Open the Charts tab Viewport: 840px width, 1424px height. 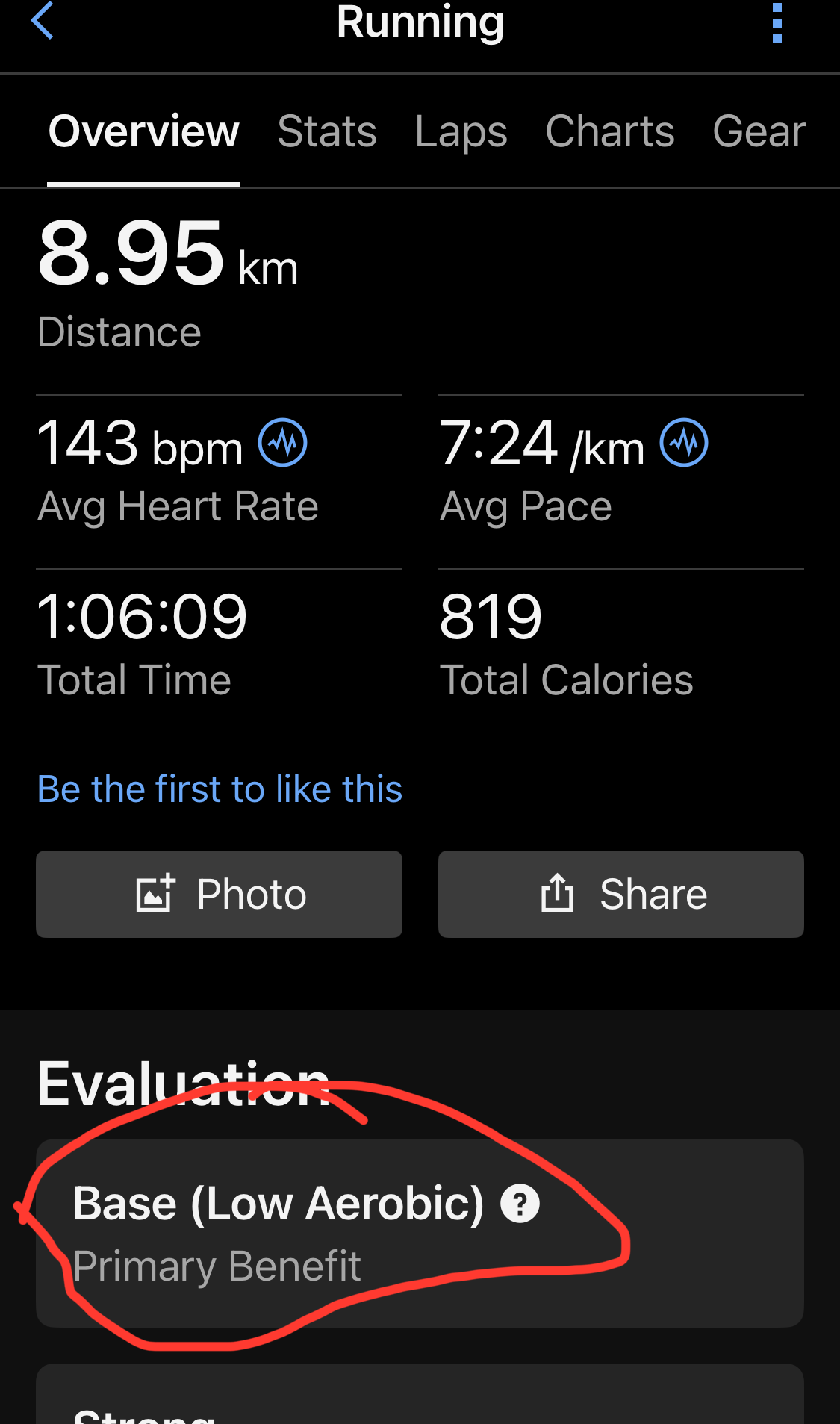click(x=609, y=131)
